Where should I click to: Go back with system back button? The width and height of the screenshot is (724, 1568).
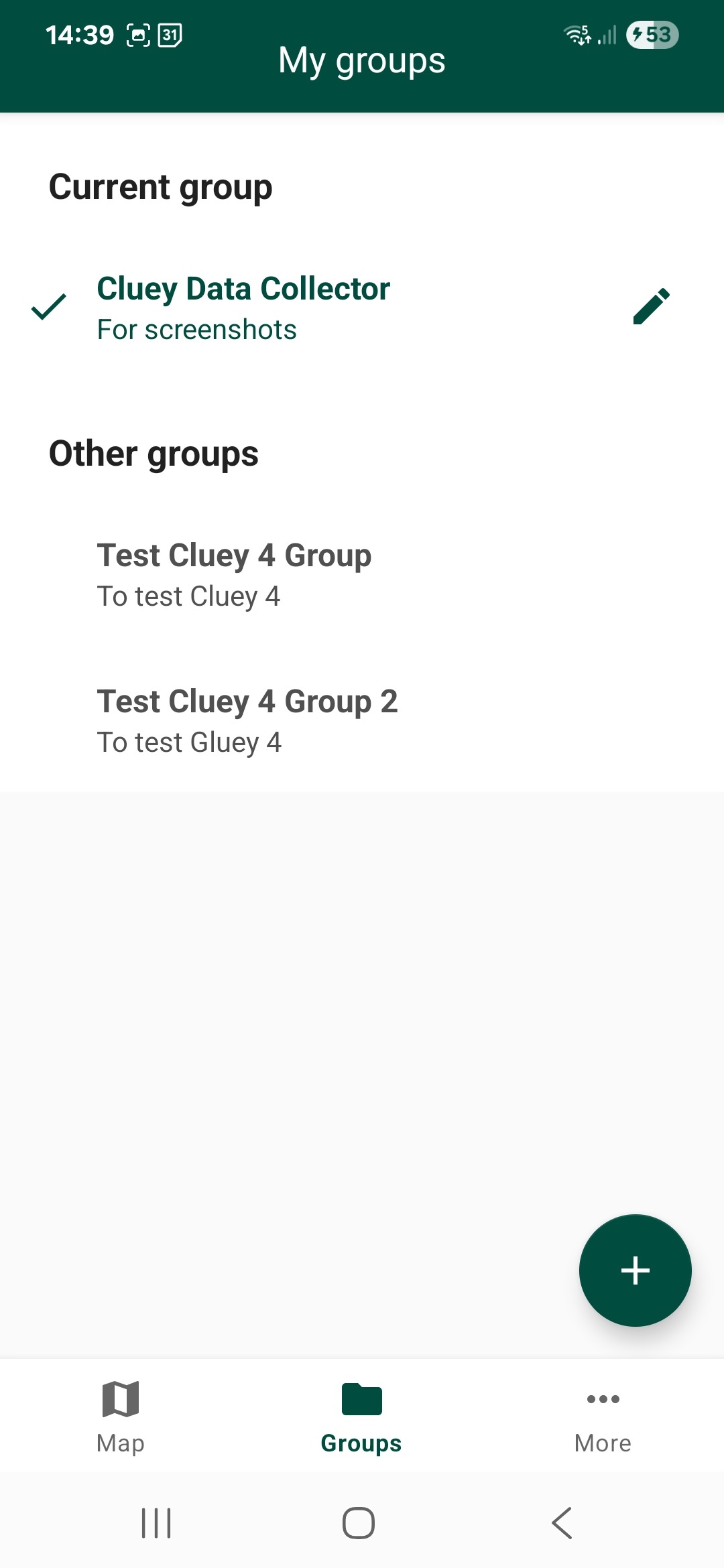[x=562, y=1523]
